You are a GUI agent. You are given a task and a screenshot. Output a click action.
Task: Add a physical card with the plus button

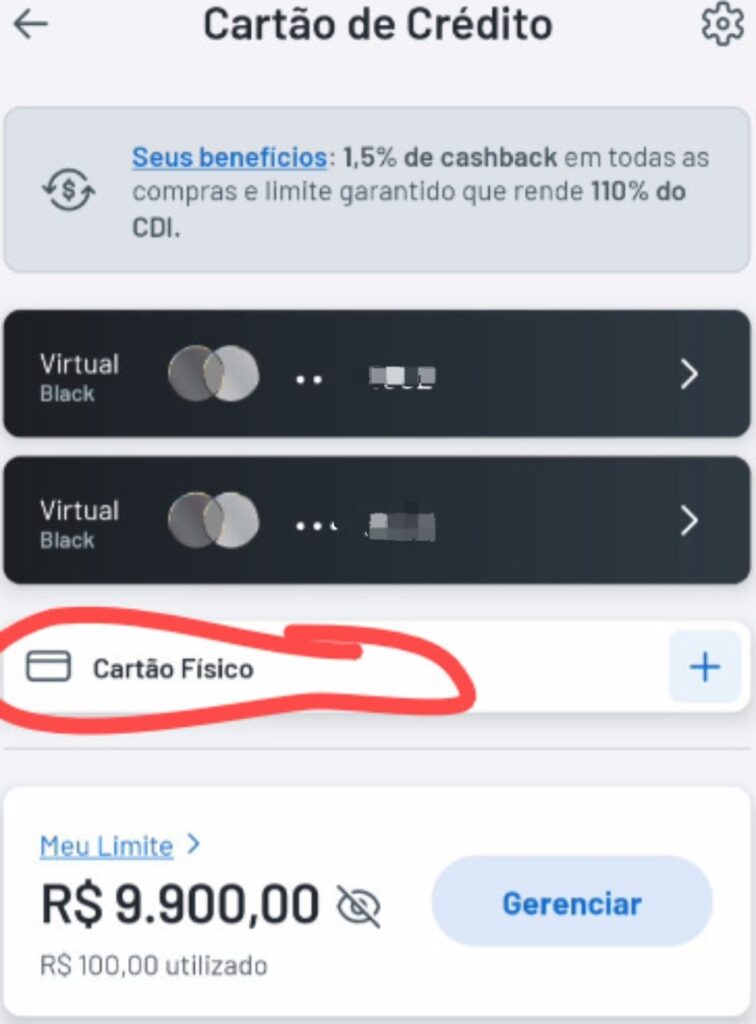tap(705, 667)
